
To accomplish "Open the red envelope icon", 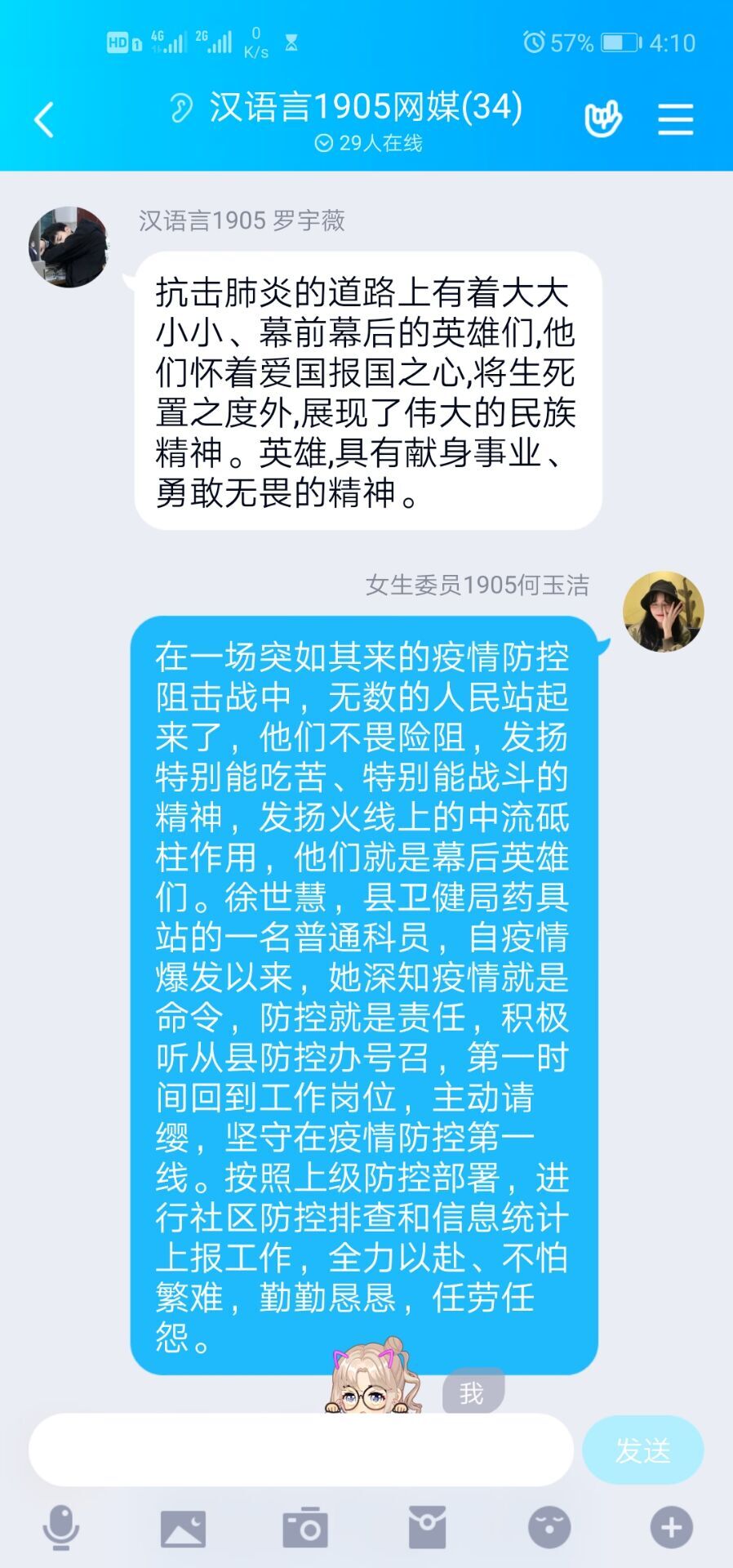I will pos(427,1527).
